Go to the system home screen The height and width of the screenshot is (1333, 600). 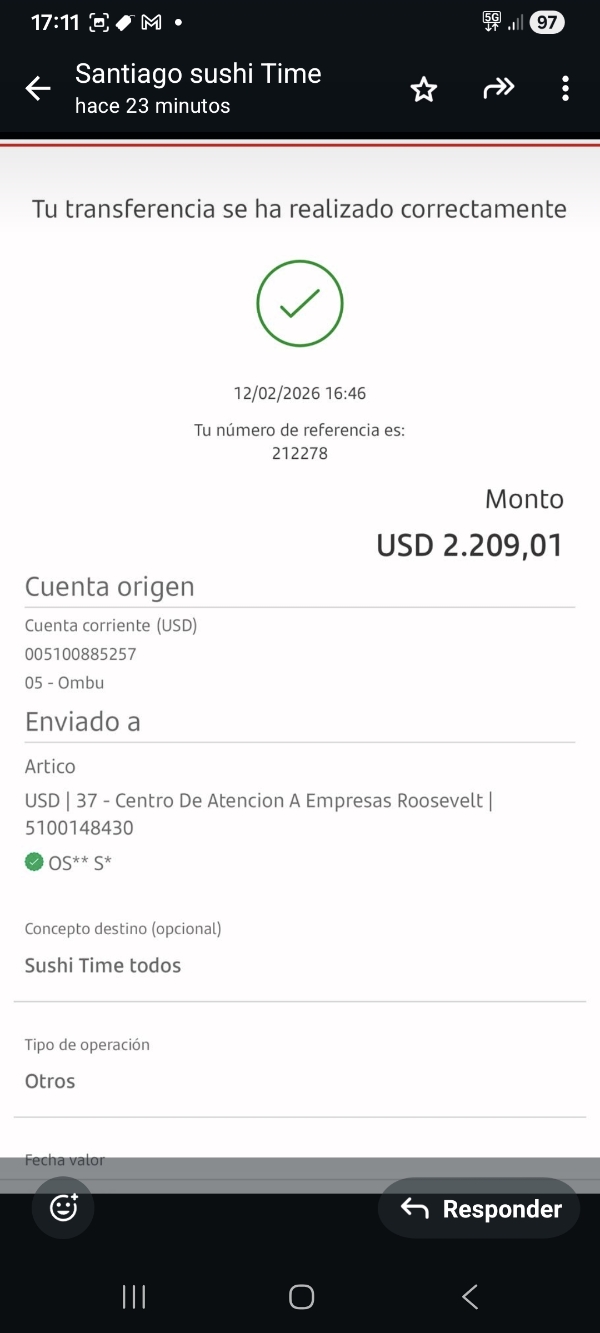[x=301, y=1297]
